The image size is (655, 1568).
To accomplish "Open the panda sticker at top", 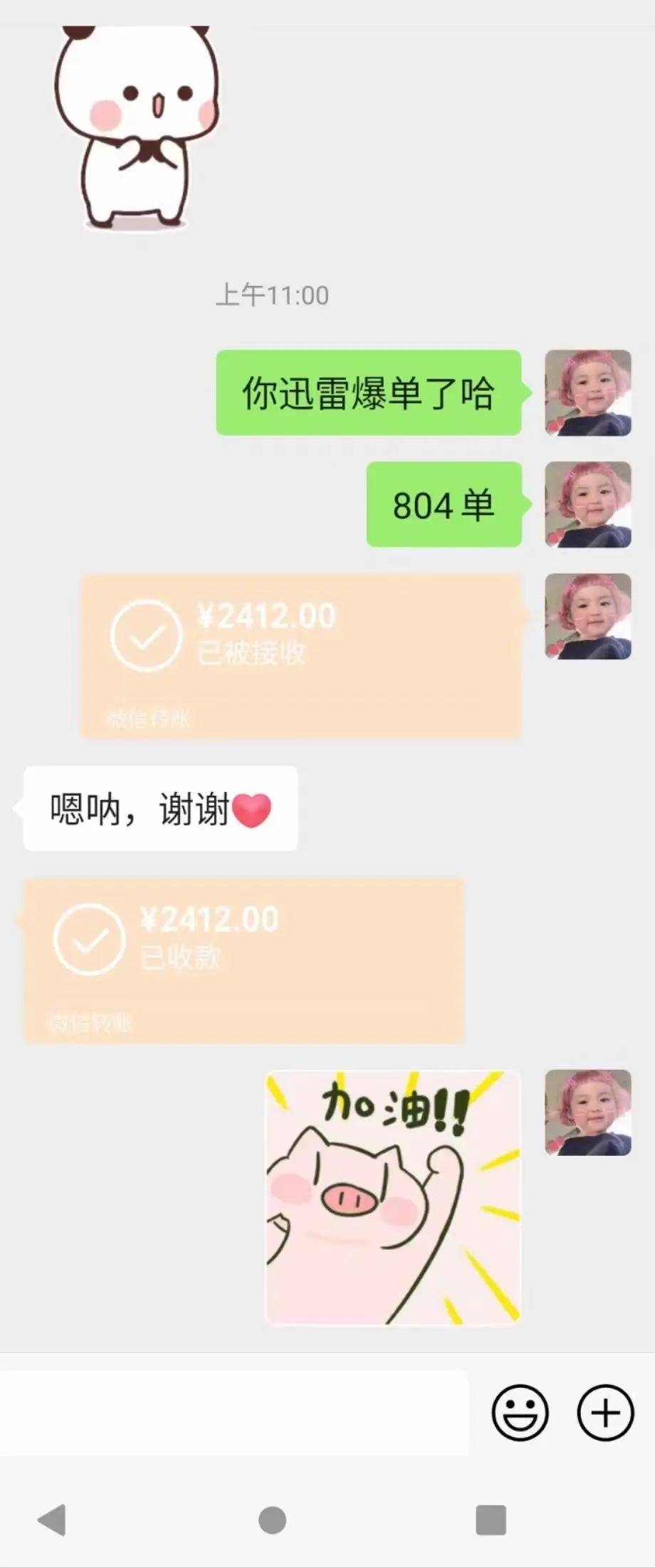I will coord(135,128).
